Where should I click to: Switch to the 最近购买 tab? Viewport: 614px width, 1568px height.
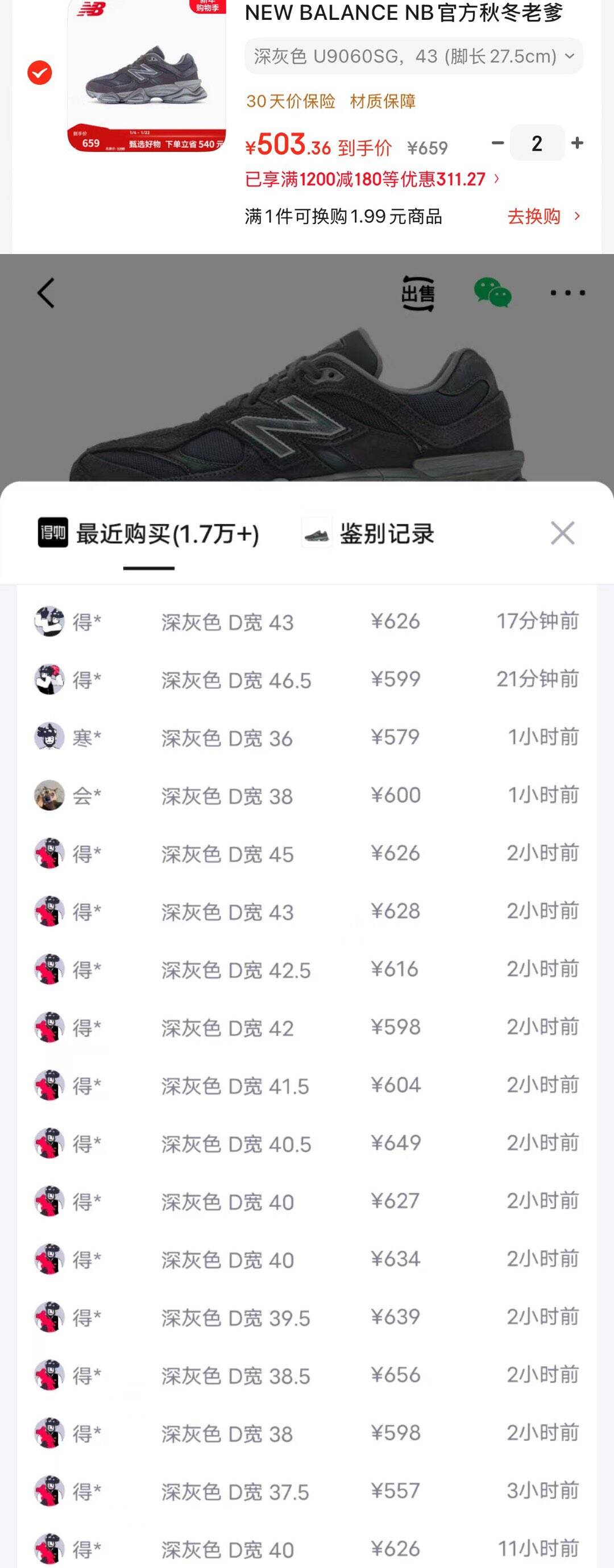[148, 534]
